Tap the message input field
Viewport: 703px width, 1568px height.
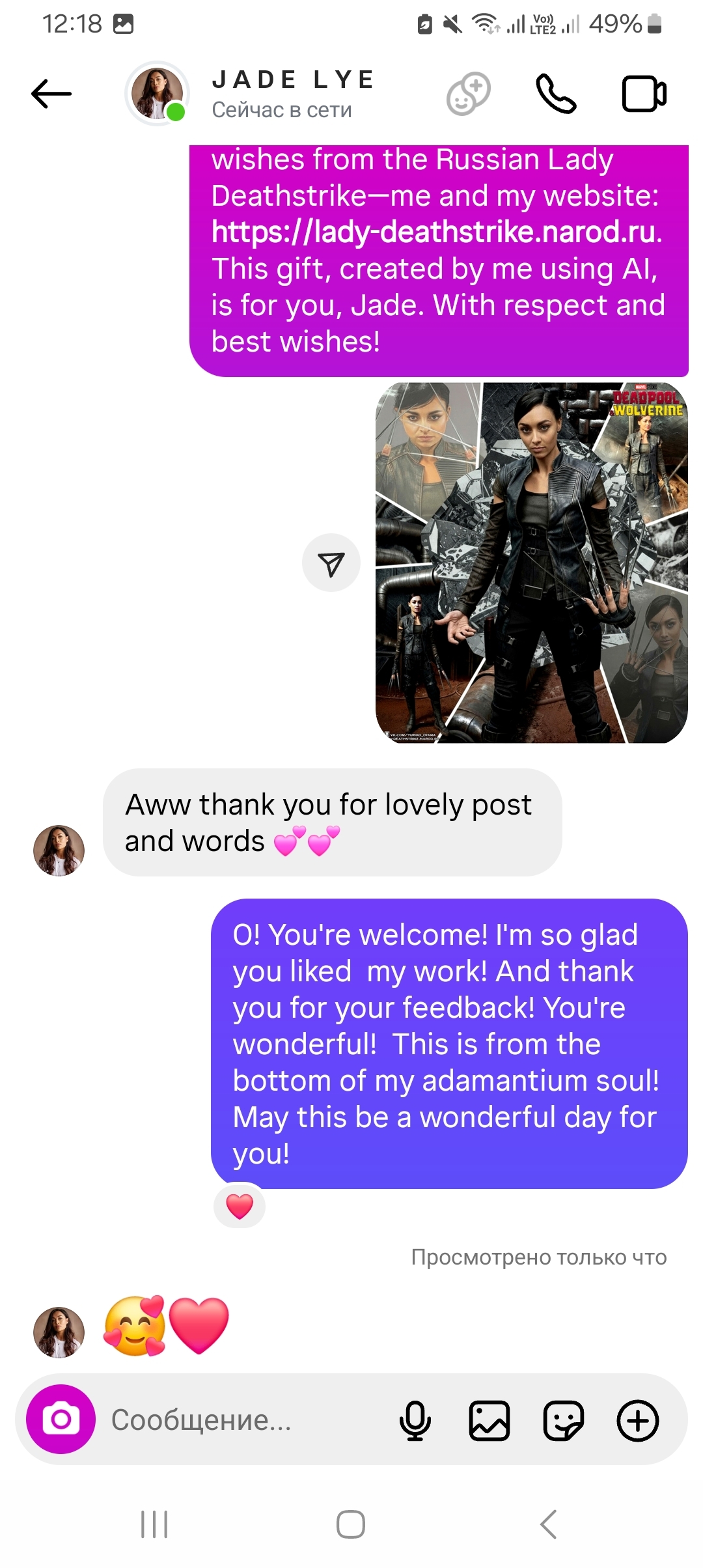(x=247, y=1420)
